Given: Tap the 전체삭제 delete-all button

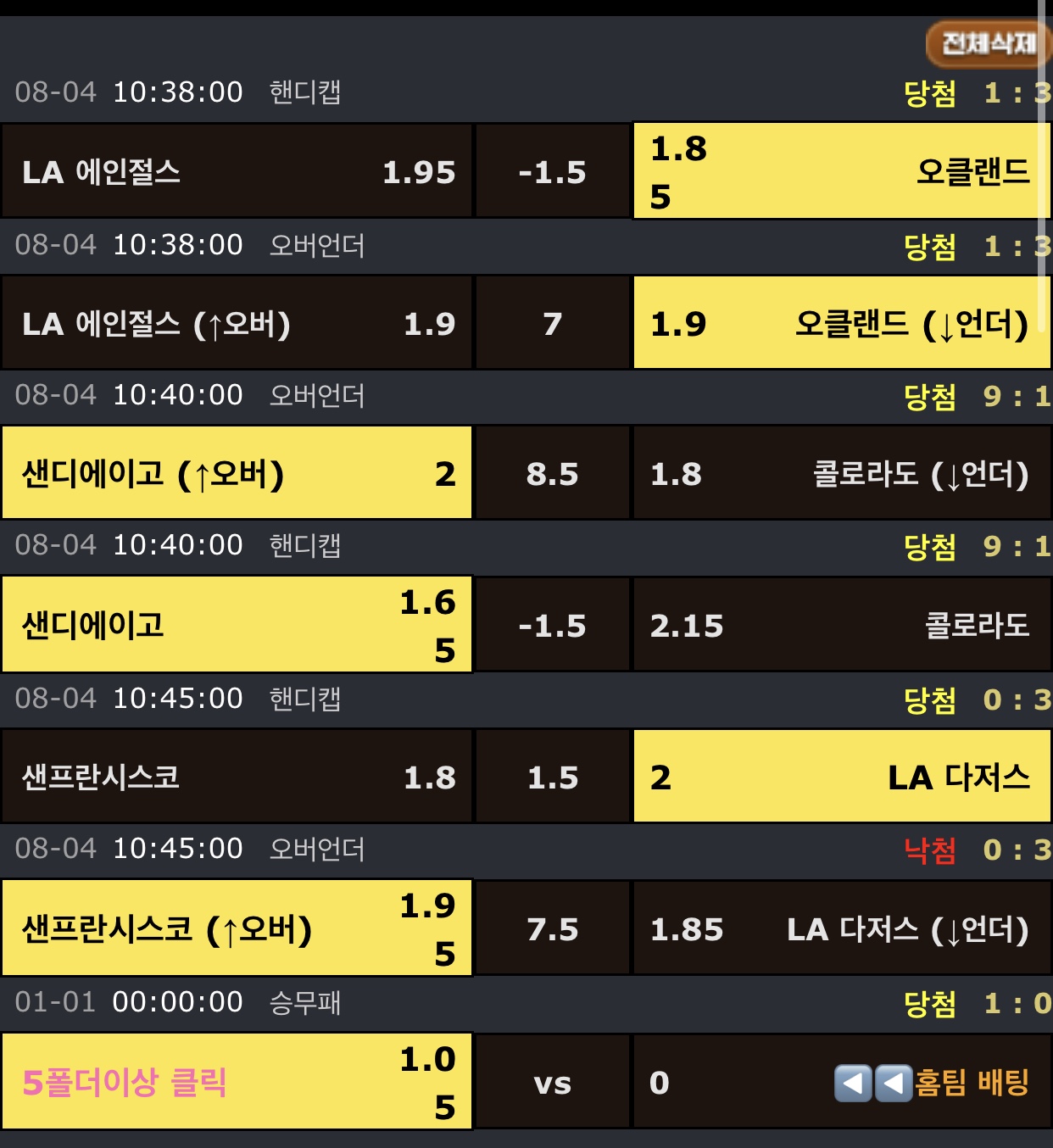Looking at the screenshot, I should click(989, 42).
